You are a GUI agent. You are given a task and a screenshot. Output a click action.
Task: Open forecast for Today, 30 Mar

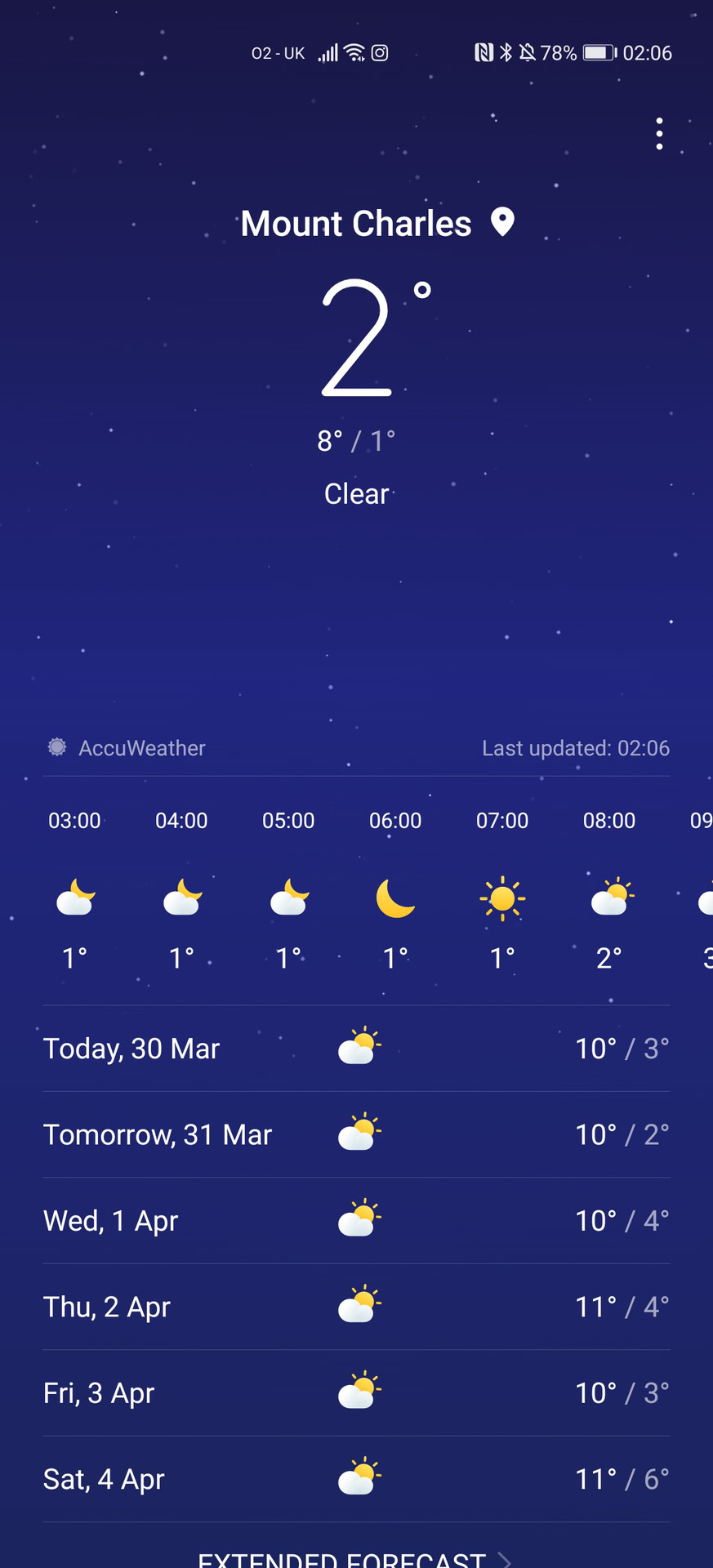pos(356,1049)
